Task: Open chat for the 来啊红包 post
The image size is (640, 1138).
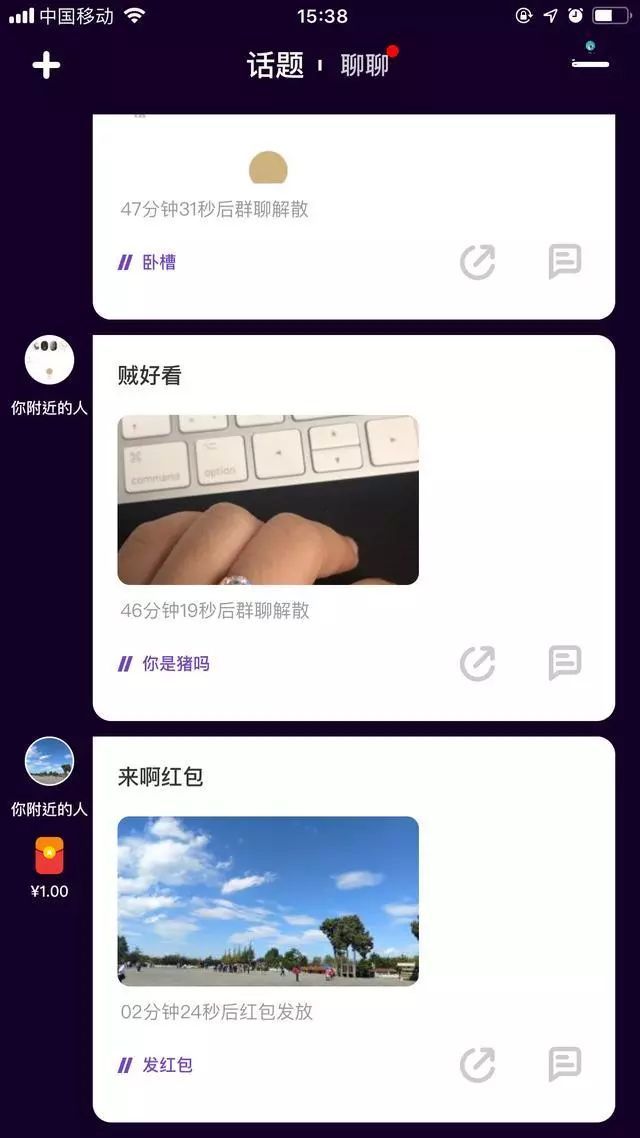Action: [564, 1065]
